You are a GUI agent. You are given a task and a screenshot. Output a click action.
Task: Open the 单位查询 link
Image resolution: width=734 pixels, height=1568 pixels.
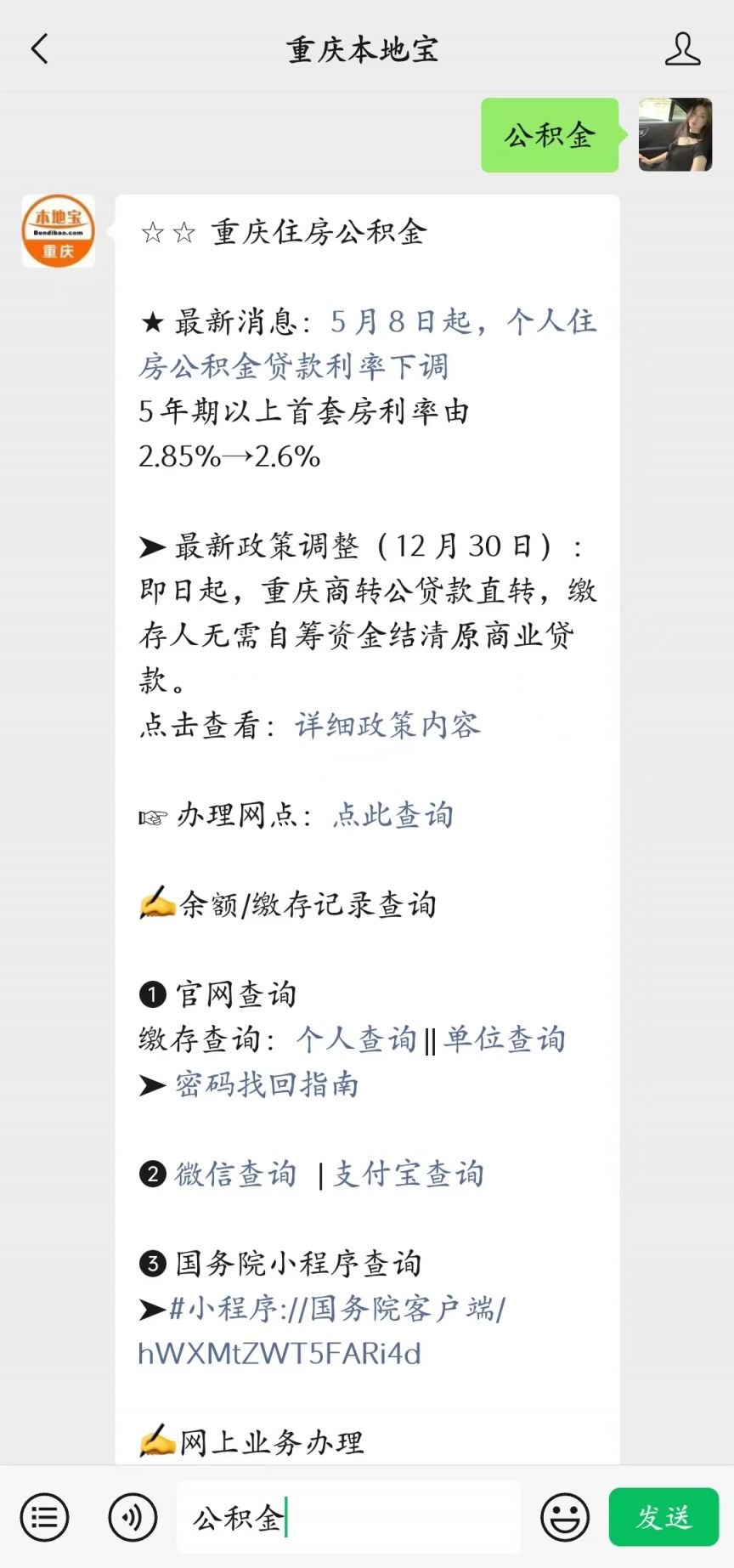505,1039
